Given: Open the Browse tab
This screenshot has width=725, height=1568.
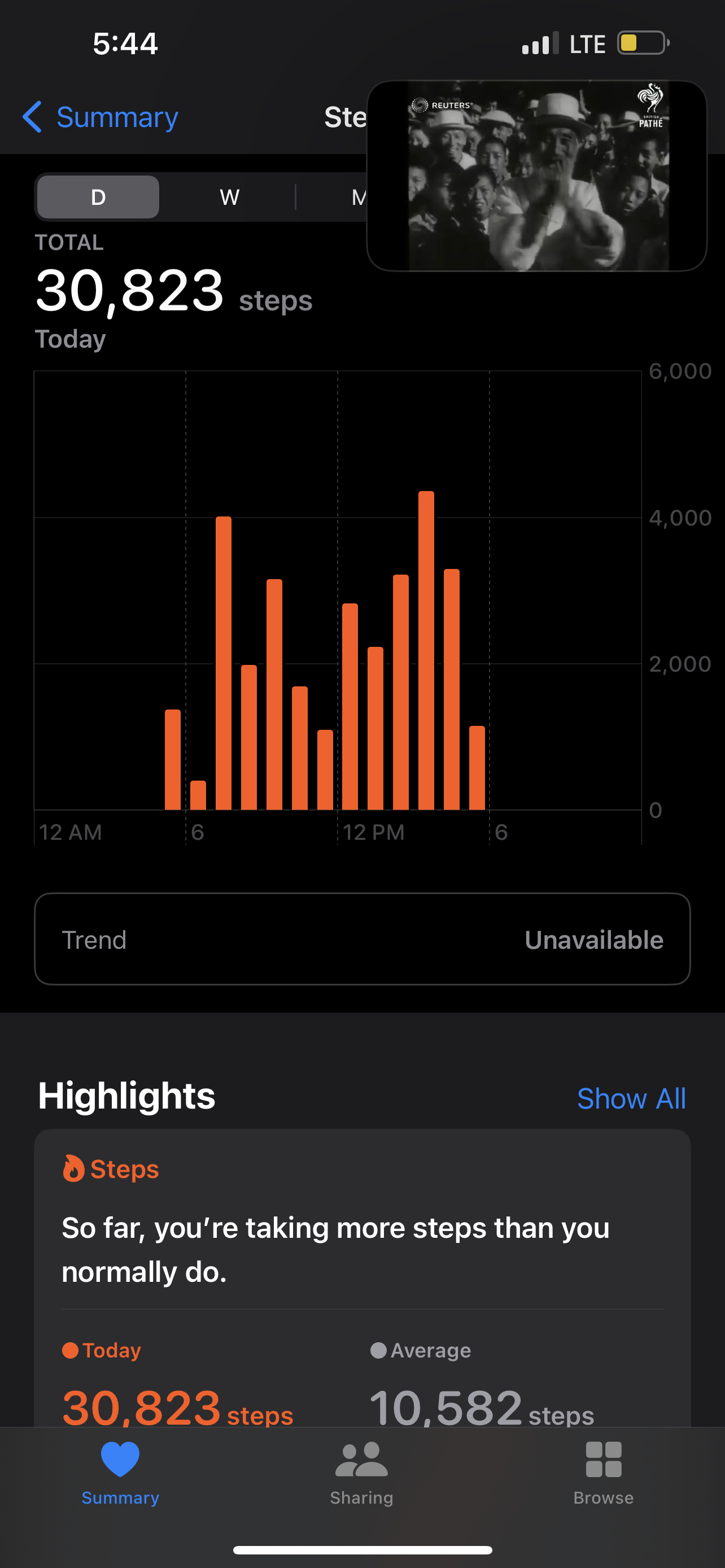Looking at the screenshot, I should click(x=603, y=1472).
